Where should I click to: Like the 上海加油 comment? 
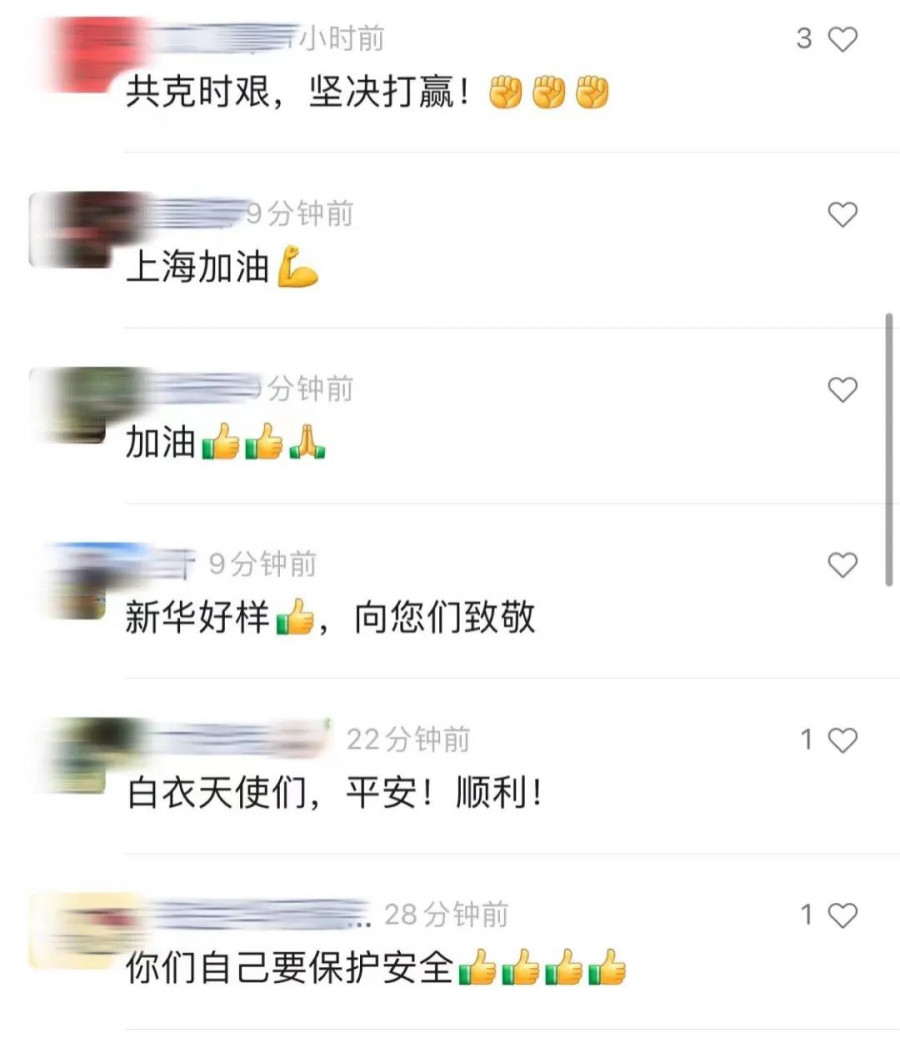tap(843, 214)
